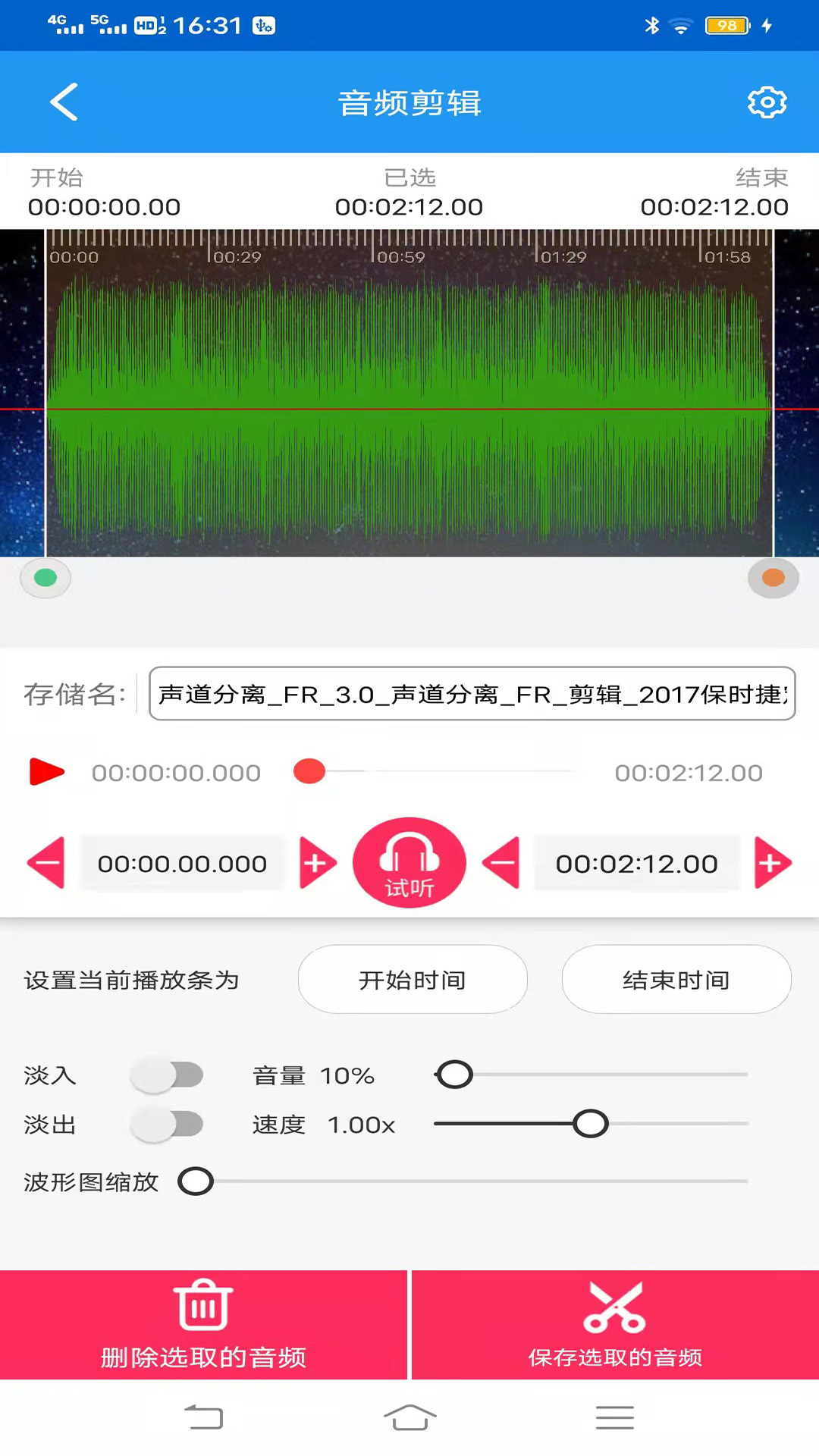Choose 保存选取的音频 to save selection

[615, 1325]
